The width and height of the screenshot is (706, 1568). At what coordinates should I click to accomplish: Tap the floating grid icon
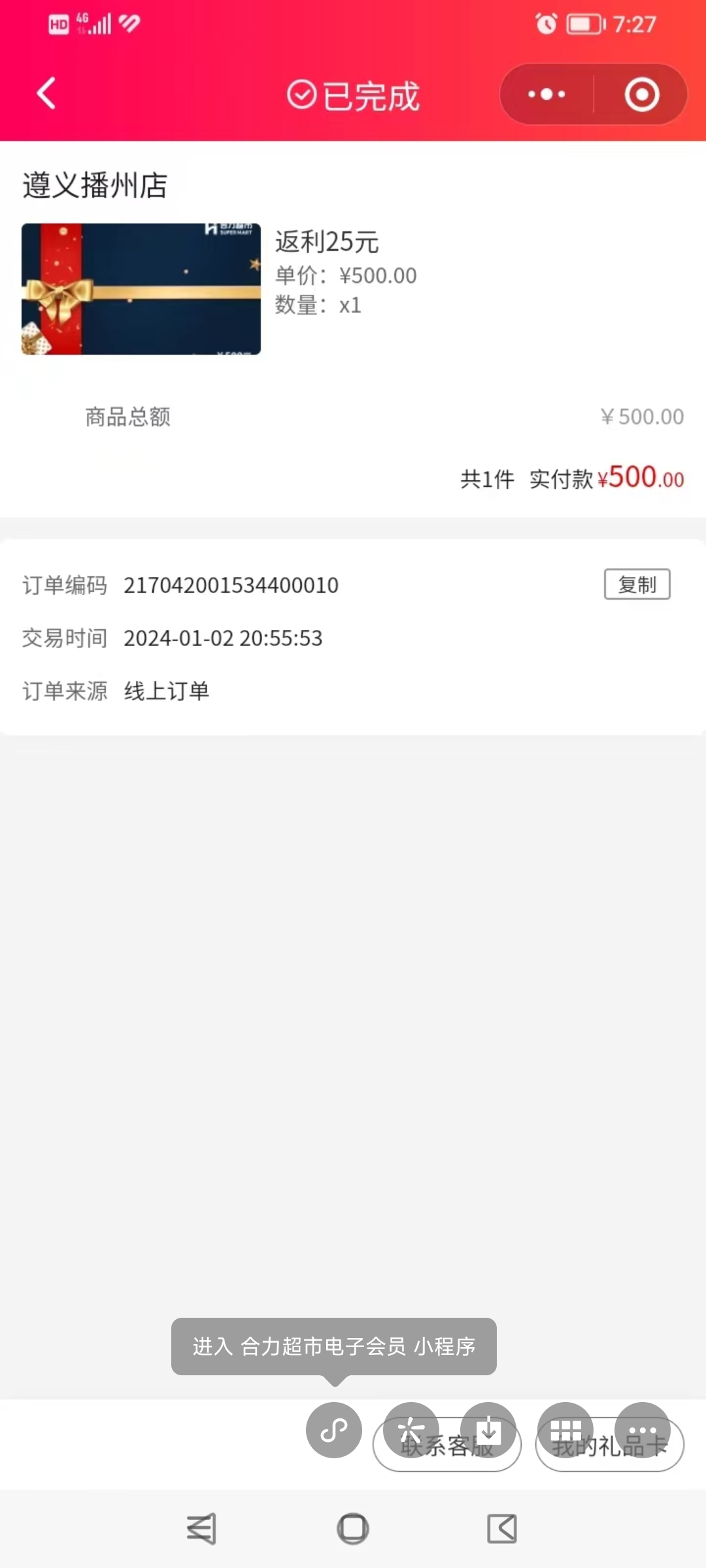[x=565, y=1430]
